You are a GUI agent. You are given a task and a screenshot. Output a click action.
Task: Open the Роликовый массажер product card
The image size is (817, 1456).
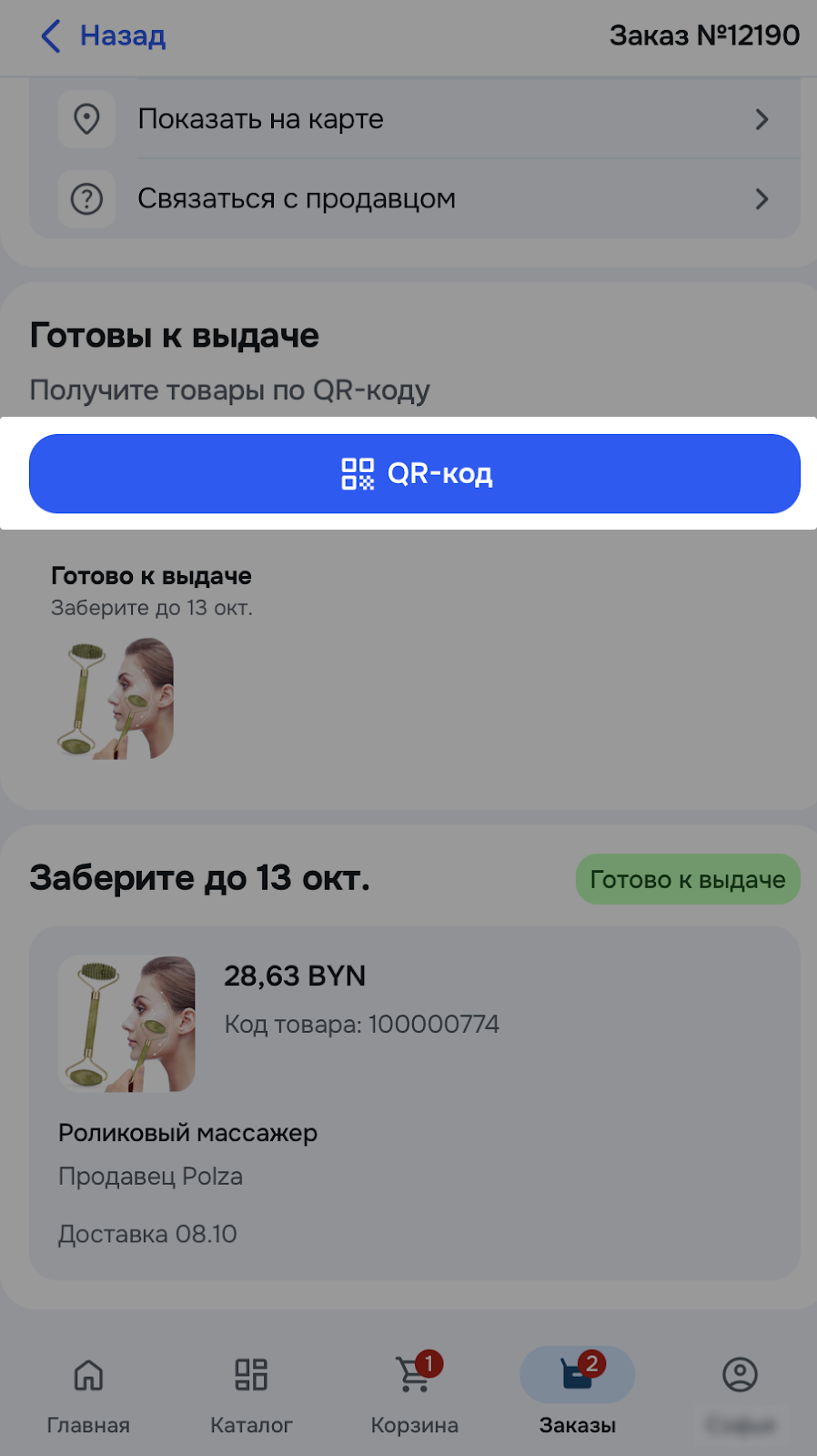(x=414, y=1102)
